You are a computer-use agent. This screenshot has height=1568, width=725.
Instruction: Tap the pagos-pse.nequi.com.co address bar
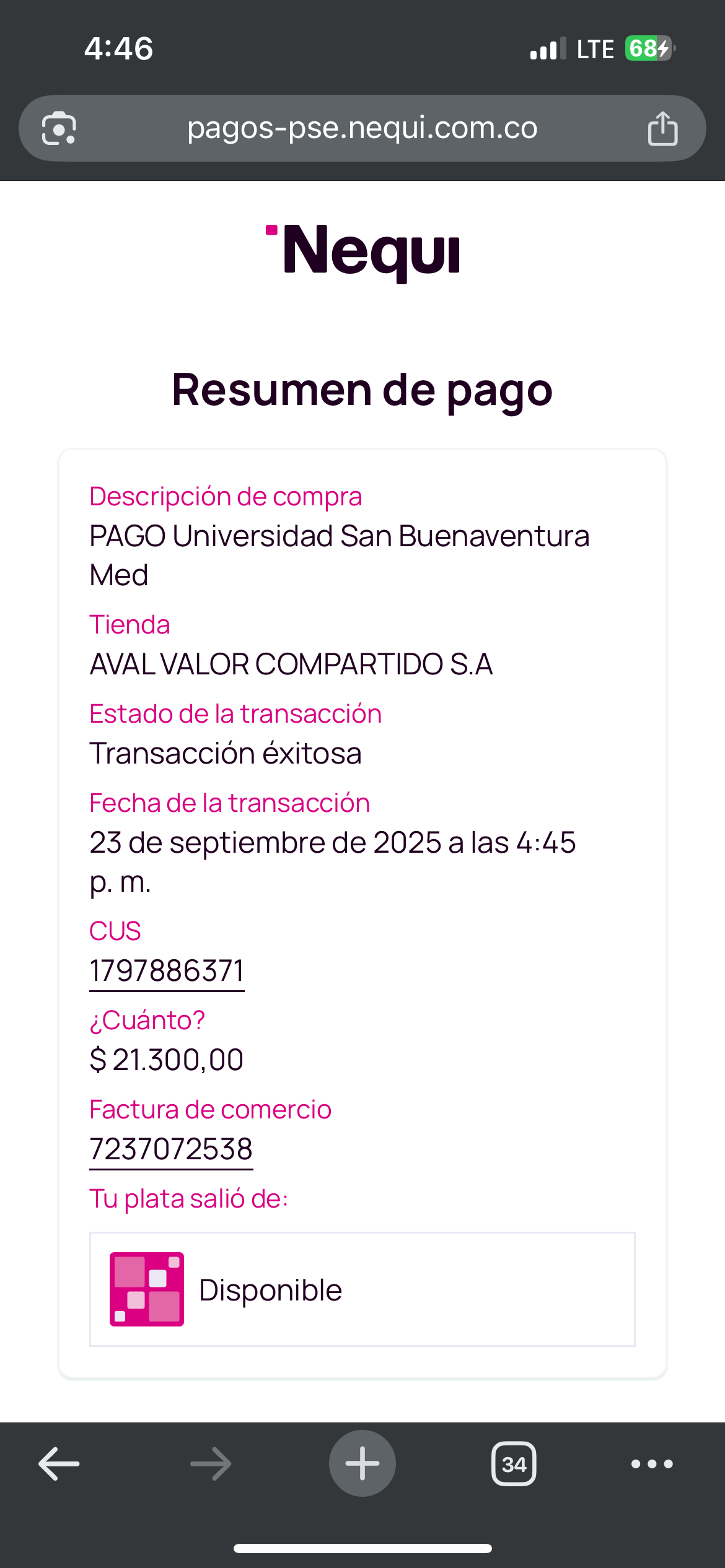tap(362, 128)
